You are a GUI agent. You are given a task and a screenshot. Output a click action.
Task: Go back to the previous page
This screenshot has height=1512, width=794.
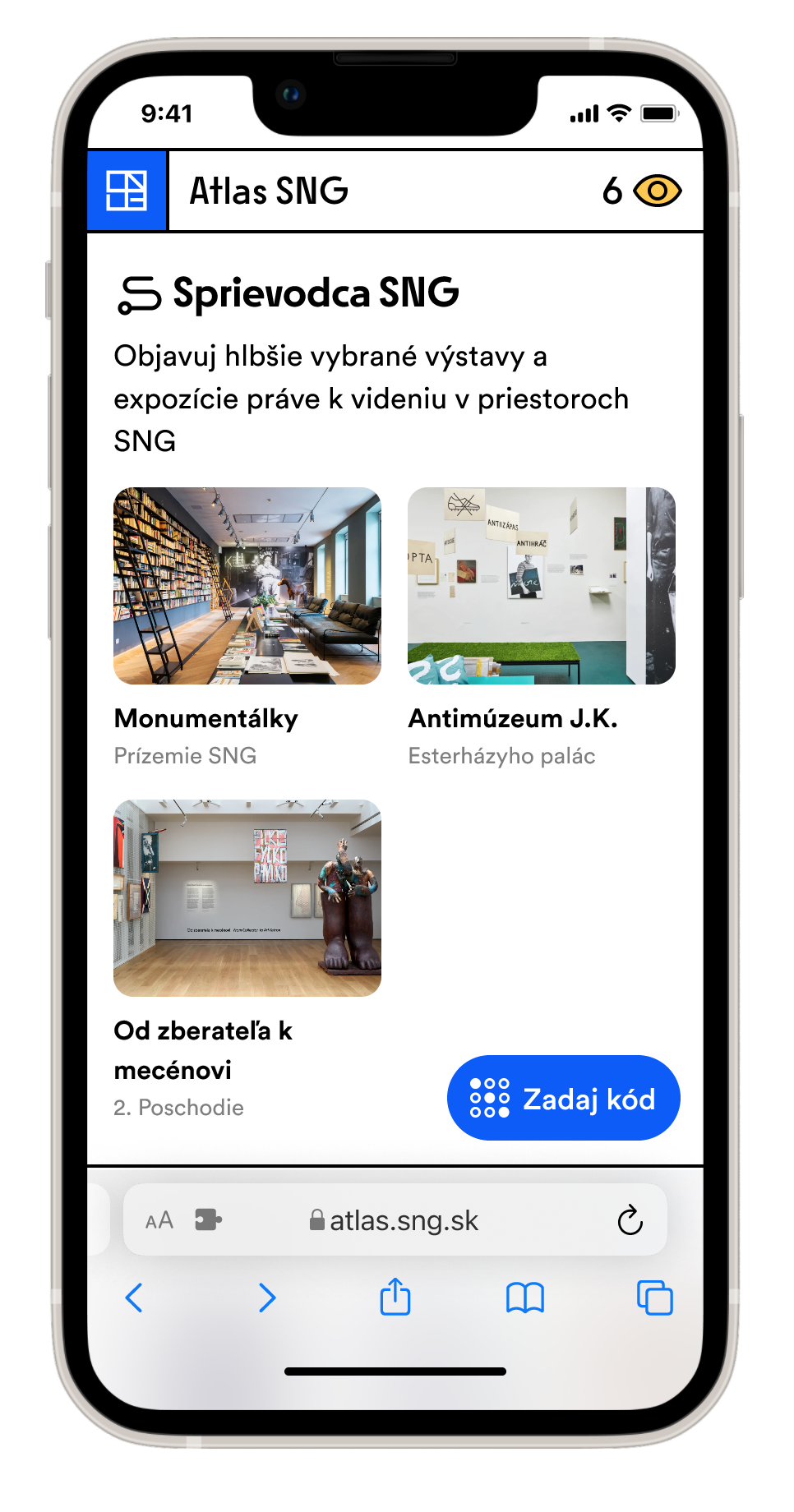coord(134,1298)
